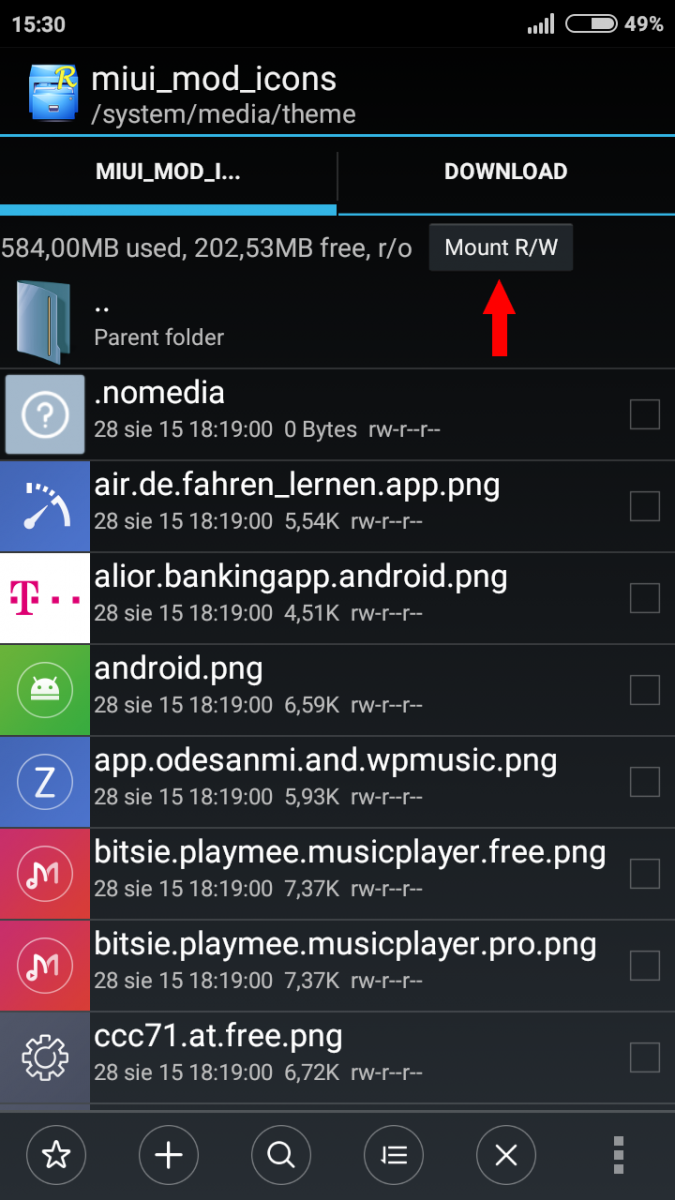Screen dimensions: 675x1200
Task: Search files with the magnifier icon
Action: coord(281,1156)
